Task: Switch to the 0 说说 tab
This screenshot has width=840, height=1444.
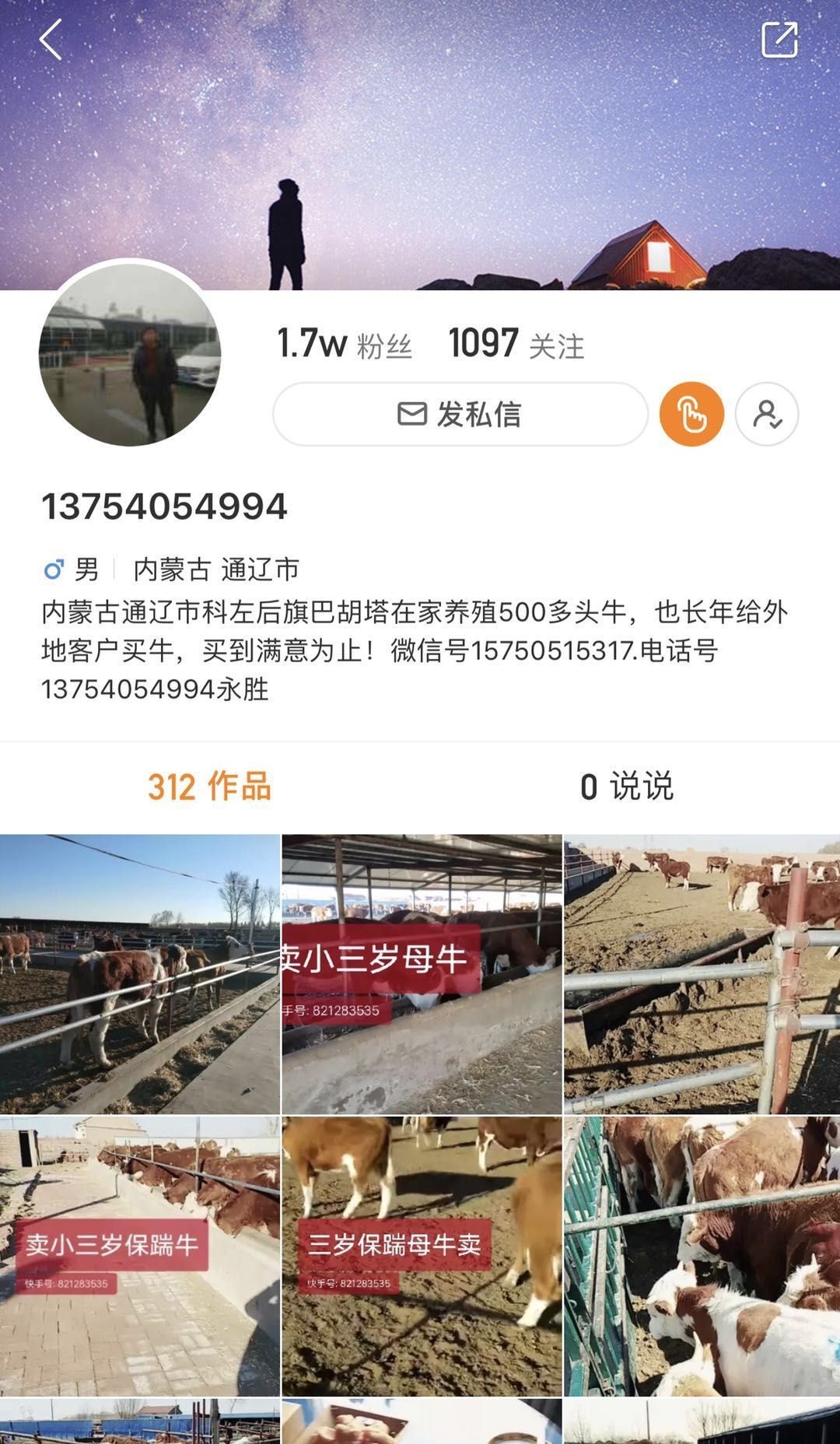Action: [x=627, y=787]
